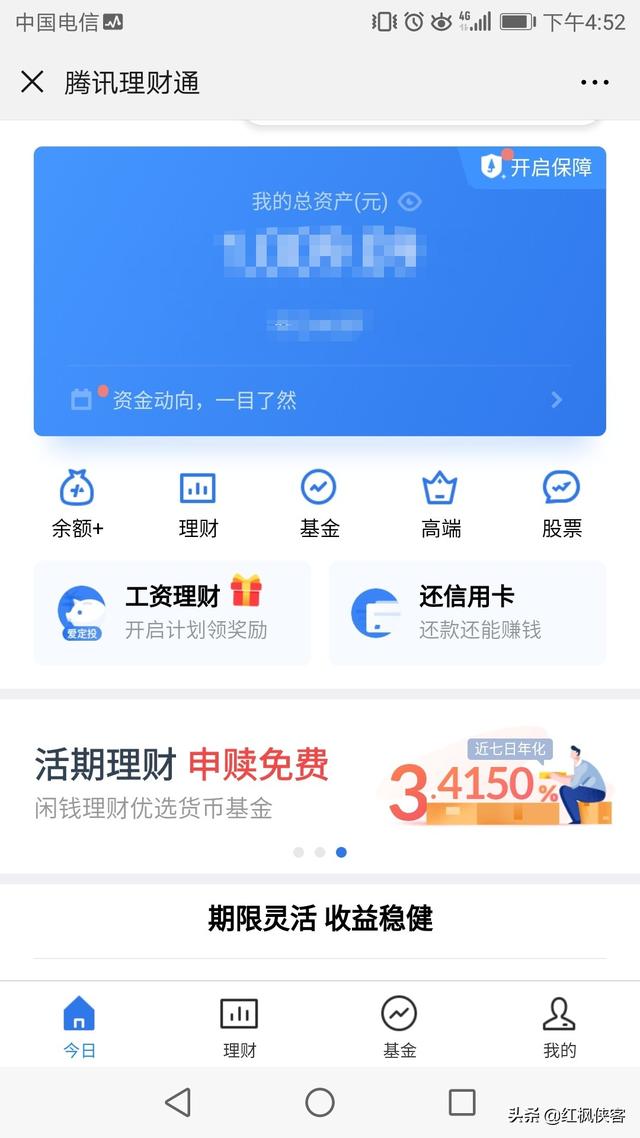Open 高端 wealth products

(440, 504)
